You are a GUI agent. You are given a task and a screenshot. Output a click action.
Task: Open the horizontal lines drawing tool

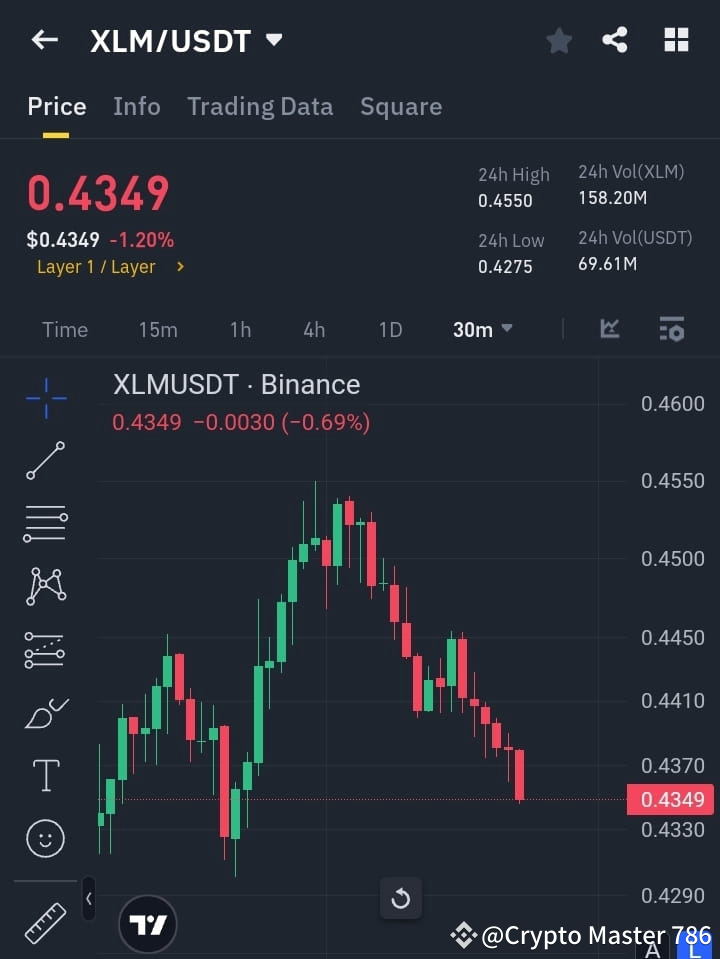[45, 524]
